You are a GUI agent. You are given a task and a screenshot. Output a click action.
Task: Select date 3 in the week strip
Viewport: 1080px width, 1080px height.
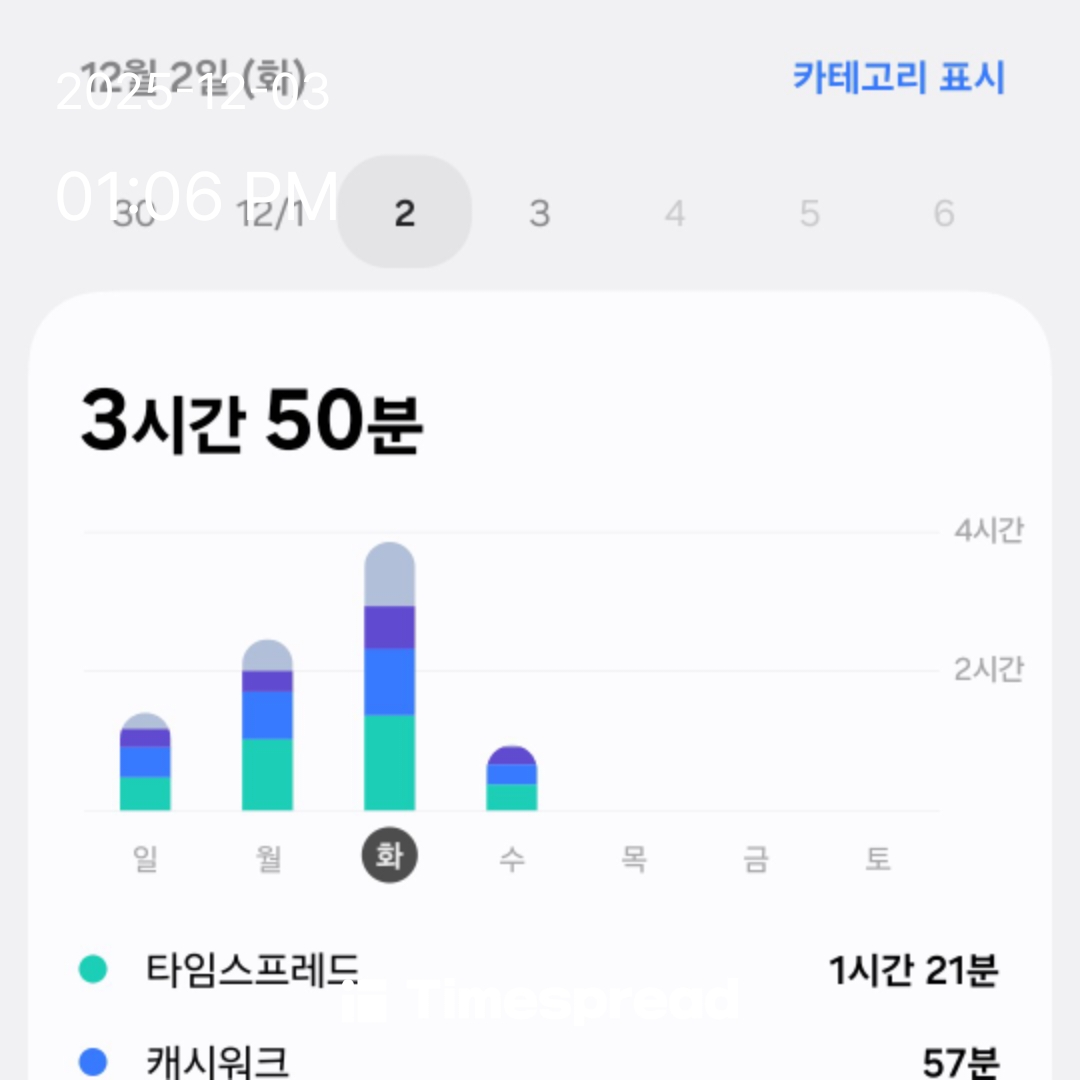pyautogui.click(x=539, y=213)
